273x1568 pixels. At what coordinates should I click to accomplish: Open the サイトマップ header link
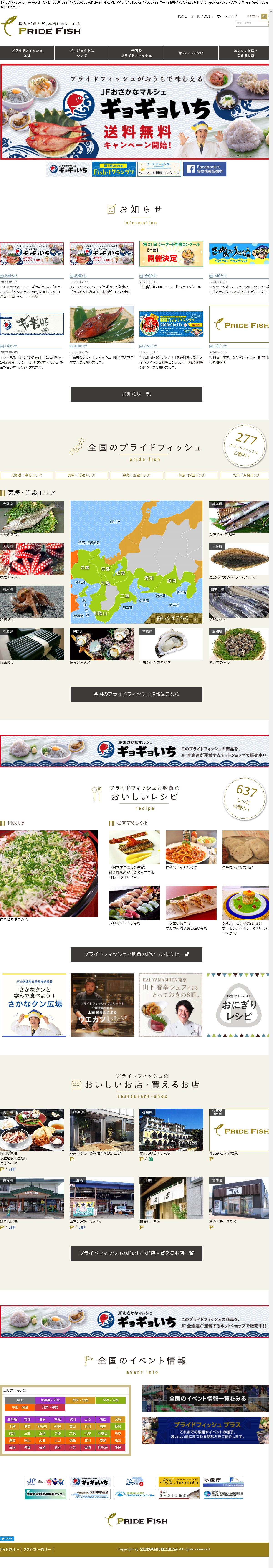pos(227,16)
